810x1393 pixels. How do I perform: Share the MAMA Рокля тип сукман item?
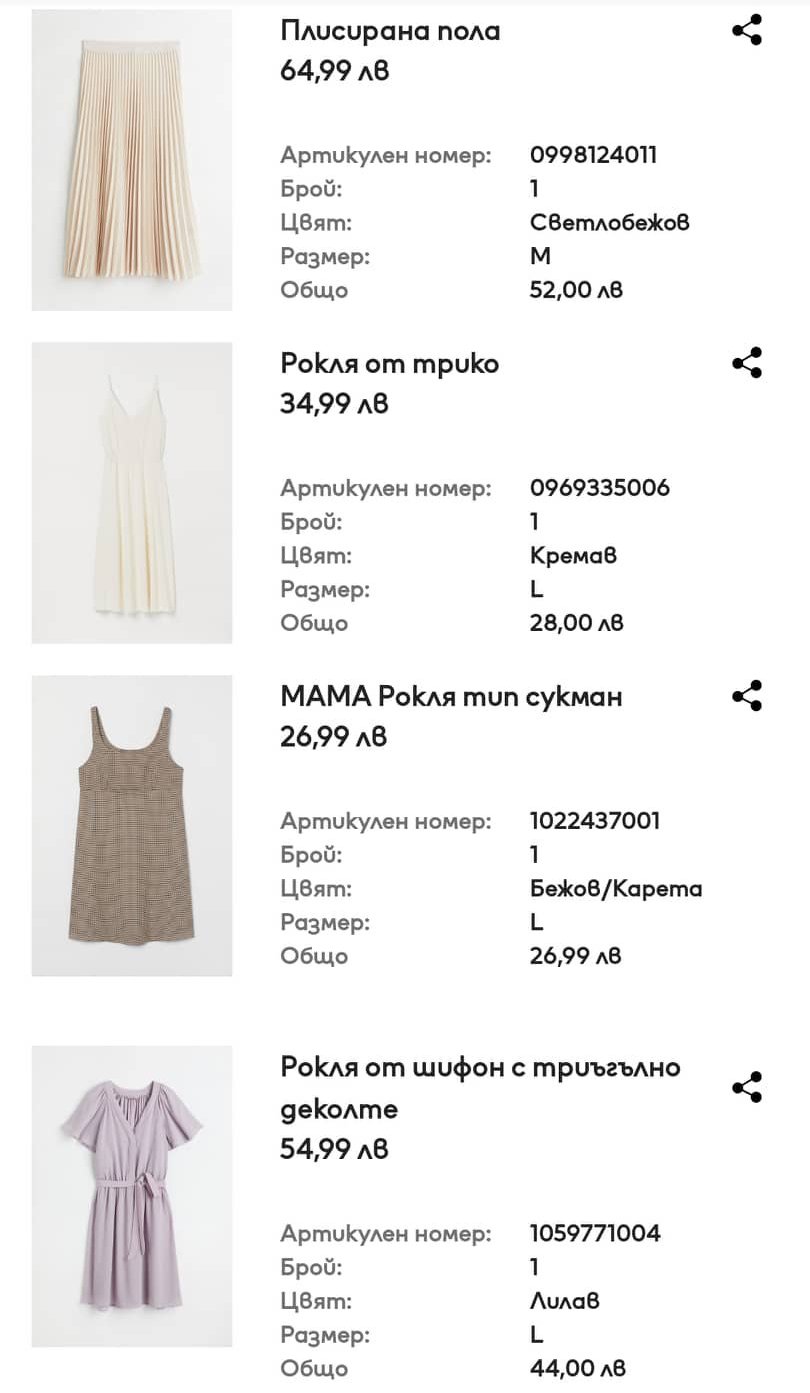point(747,696)
